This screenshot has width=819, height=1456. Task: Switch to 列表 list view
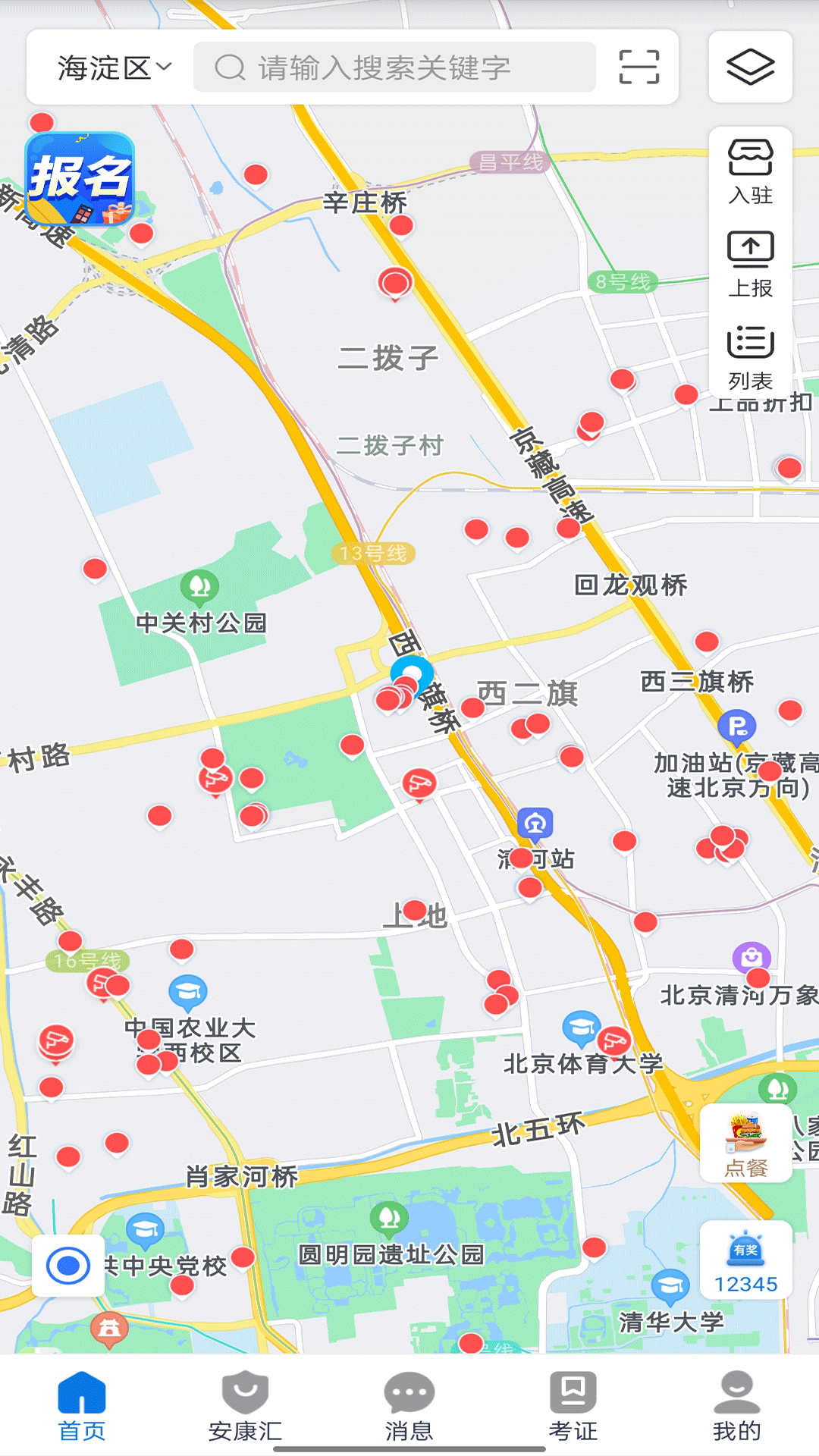[750, 358]
